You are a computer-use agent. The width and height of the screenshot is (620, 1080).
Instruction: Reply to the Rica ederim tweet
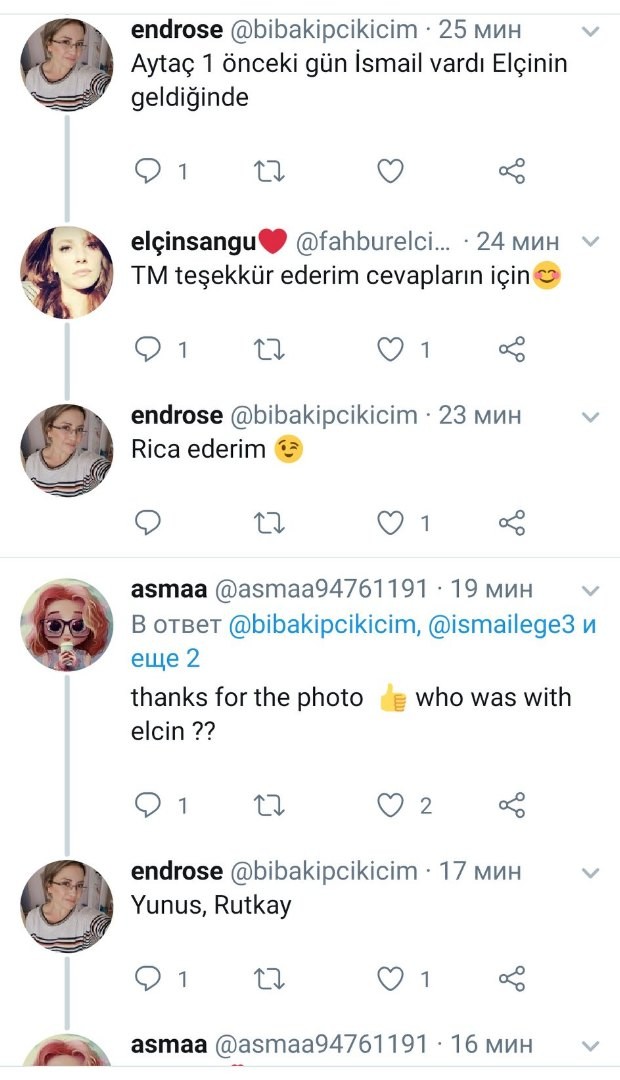148,522
